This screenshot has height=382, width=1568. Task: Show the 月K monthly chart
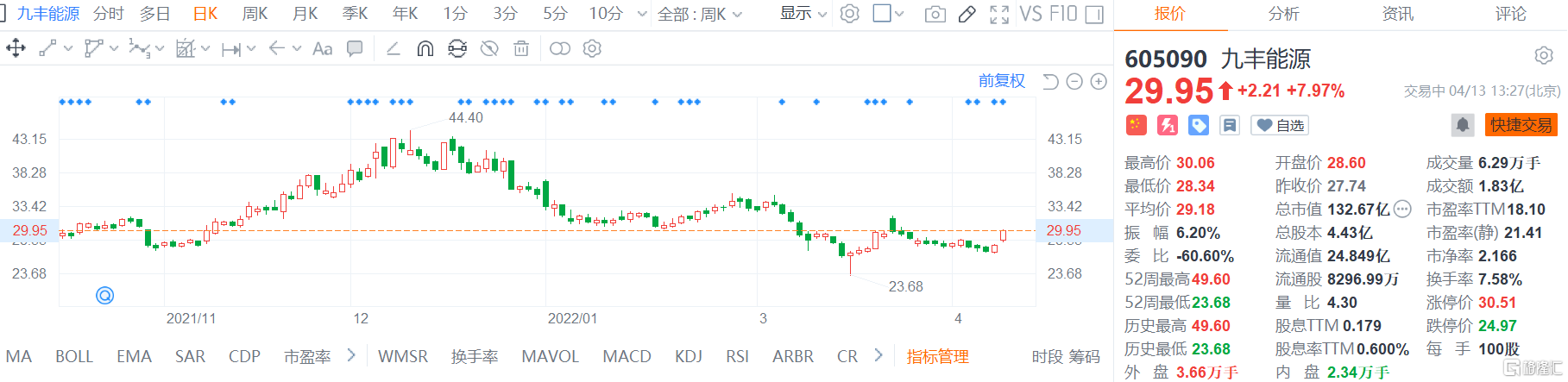point(305,14)
